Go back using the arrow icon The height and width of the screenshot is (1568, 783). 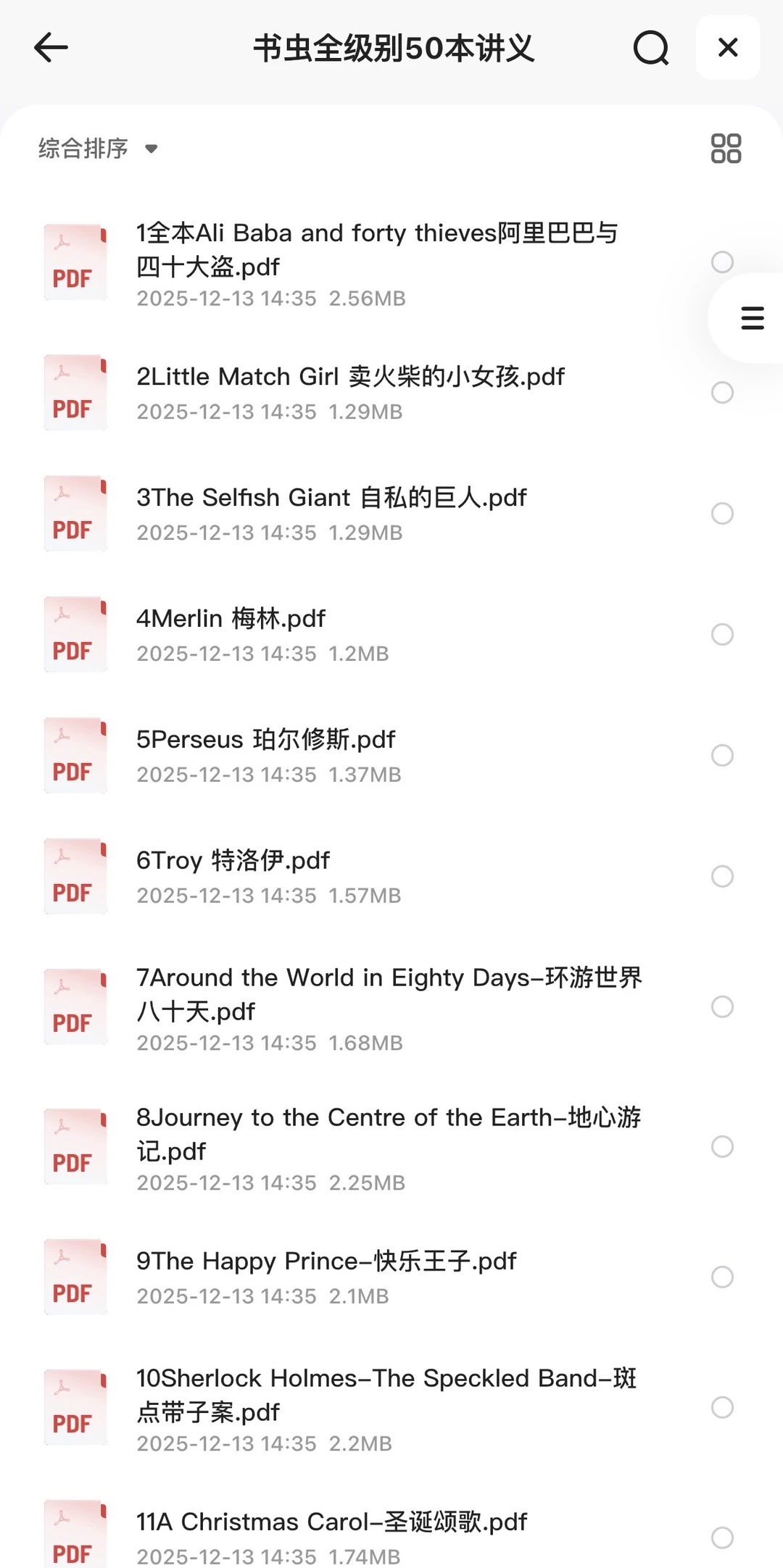point(51,48)
